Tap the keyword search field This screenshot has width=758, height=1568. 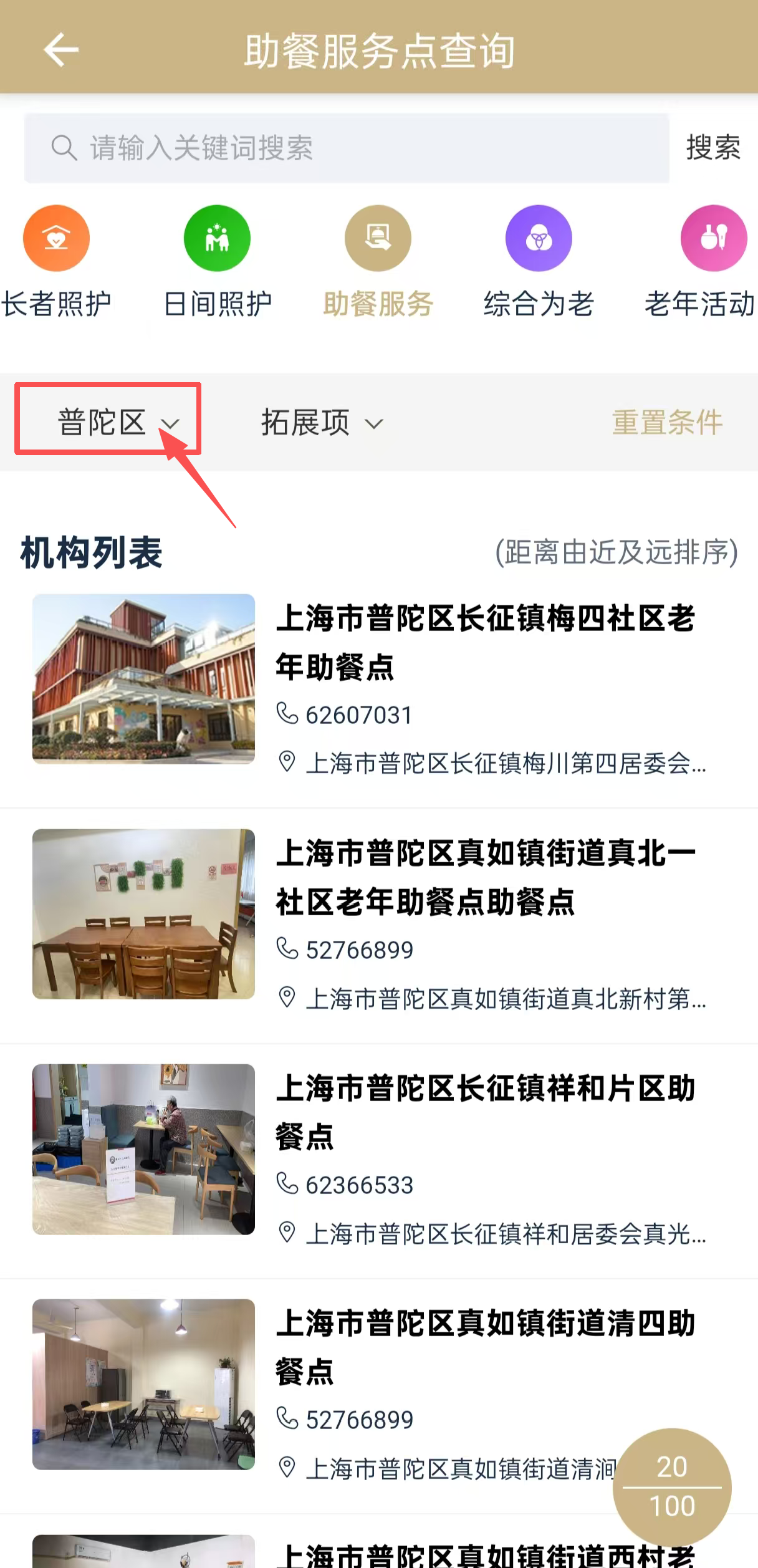pos(346,148)
